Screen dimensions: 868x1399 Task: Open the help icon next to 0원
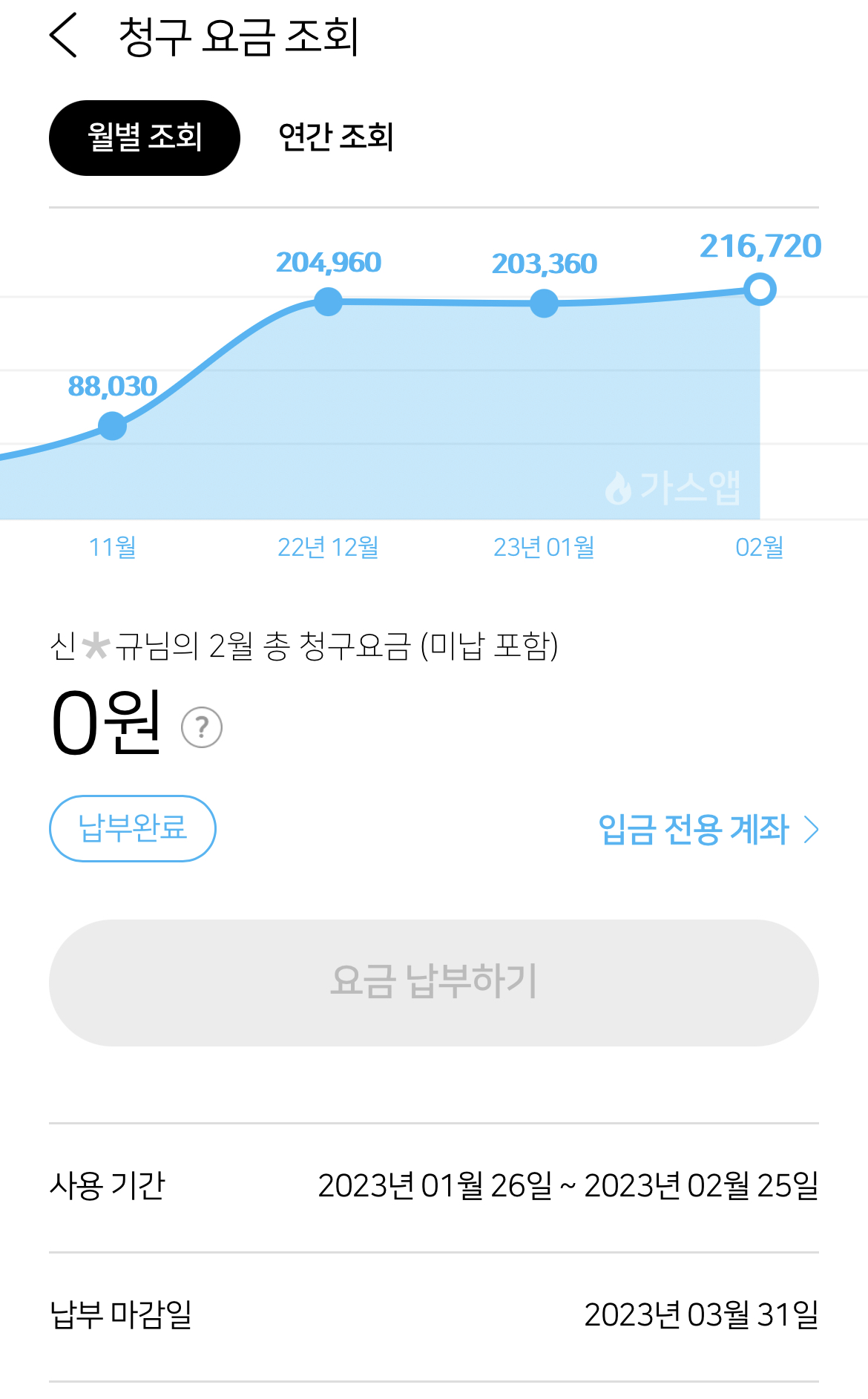(x=202, y=727)
